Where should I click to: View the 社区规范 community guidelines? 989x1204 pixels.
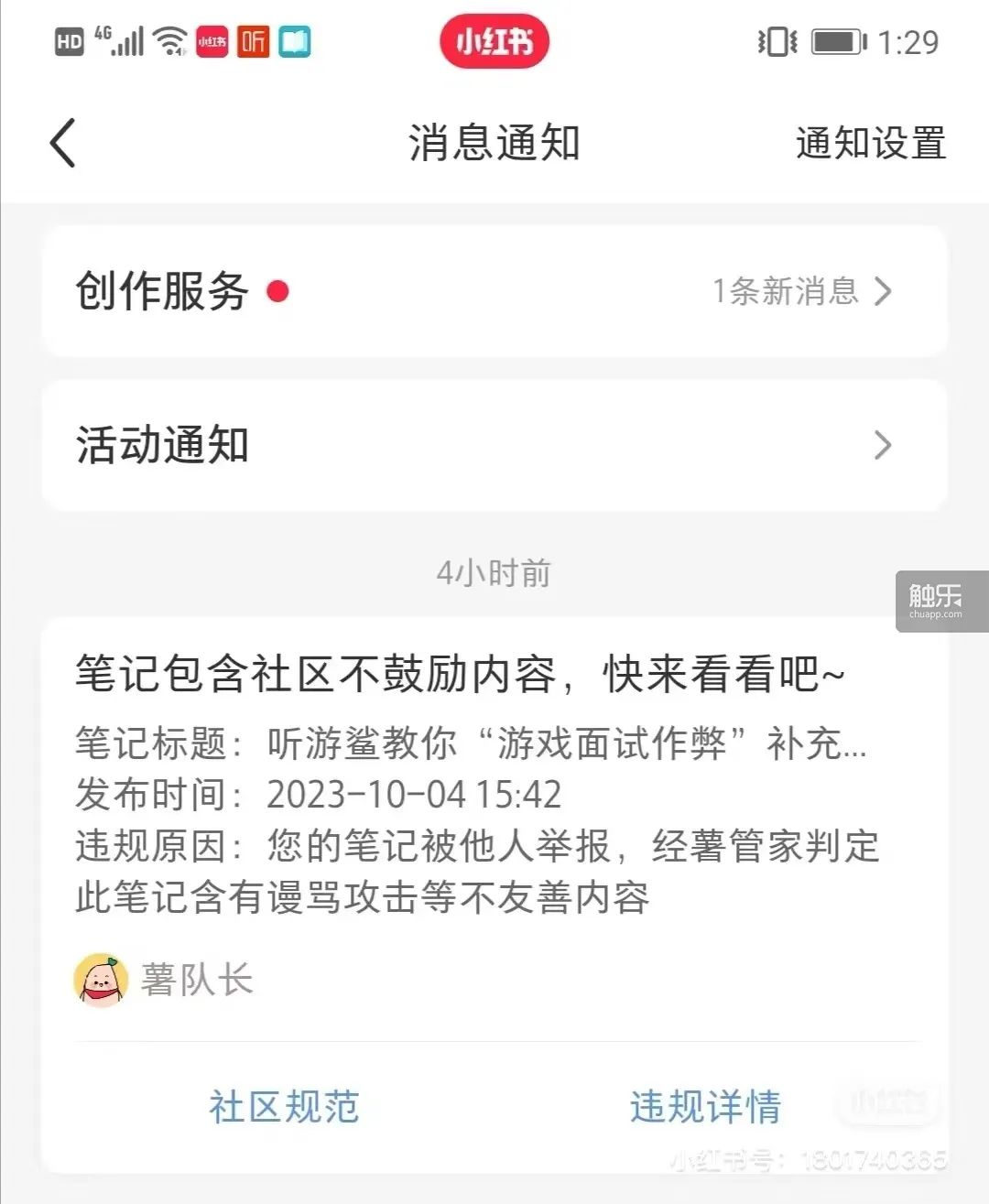(284, 1106)
